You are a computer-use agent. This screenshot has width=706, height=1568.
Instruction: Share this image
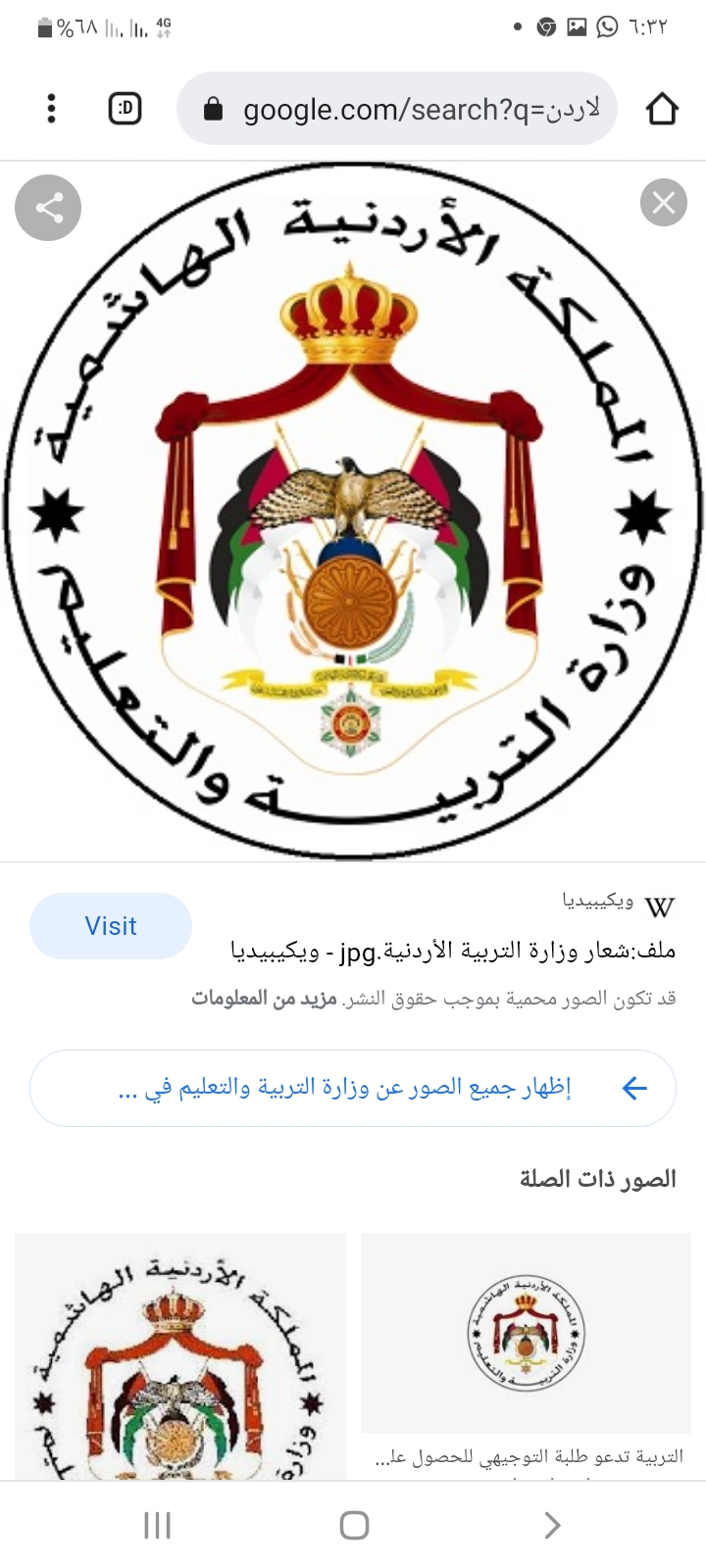click(48, 207)
